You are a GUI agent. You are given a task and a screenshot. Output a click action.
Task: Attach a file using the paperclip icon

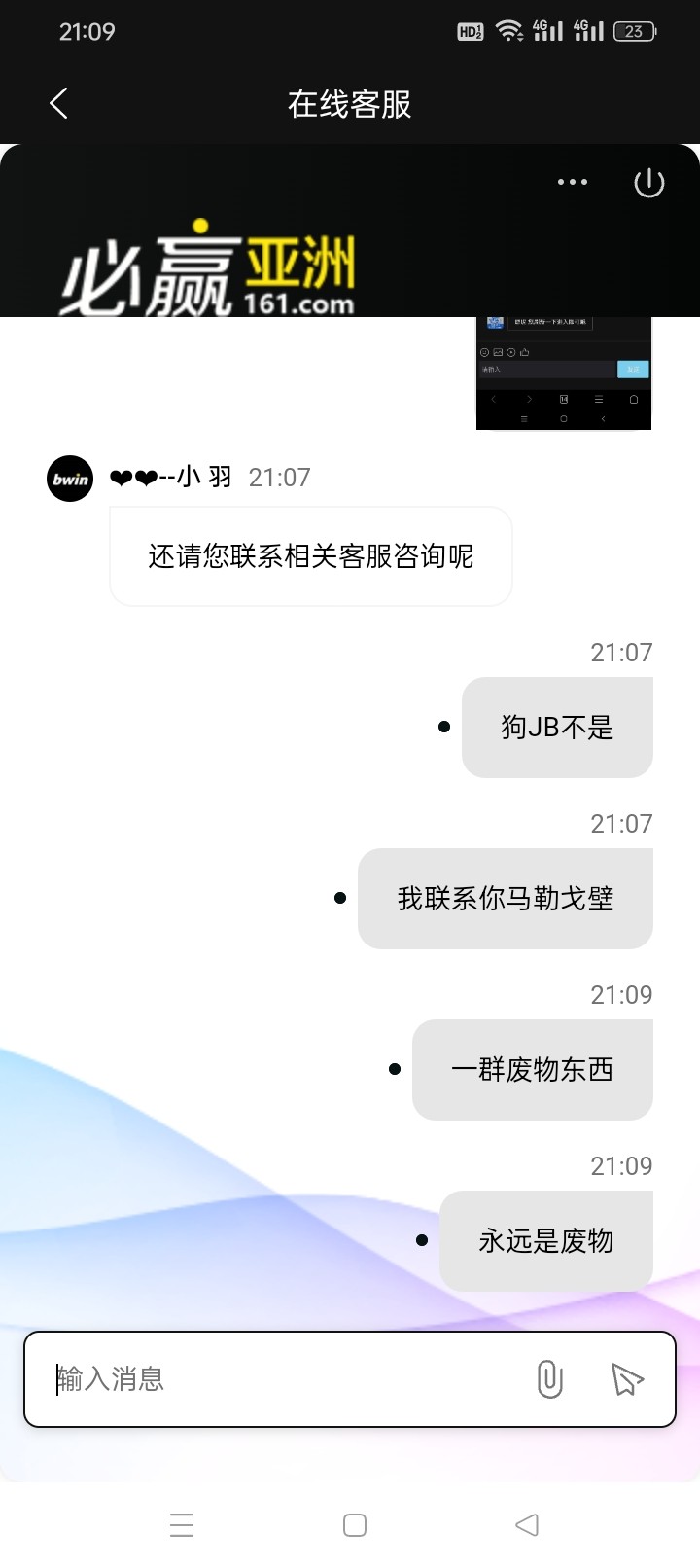(x=549, y=1378)
